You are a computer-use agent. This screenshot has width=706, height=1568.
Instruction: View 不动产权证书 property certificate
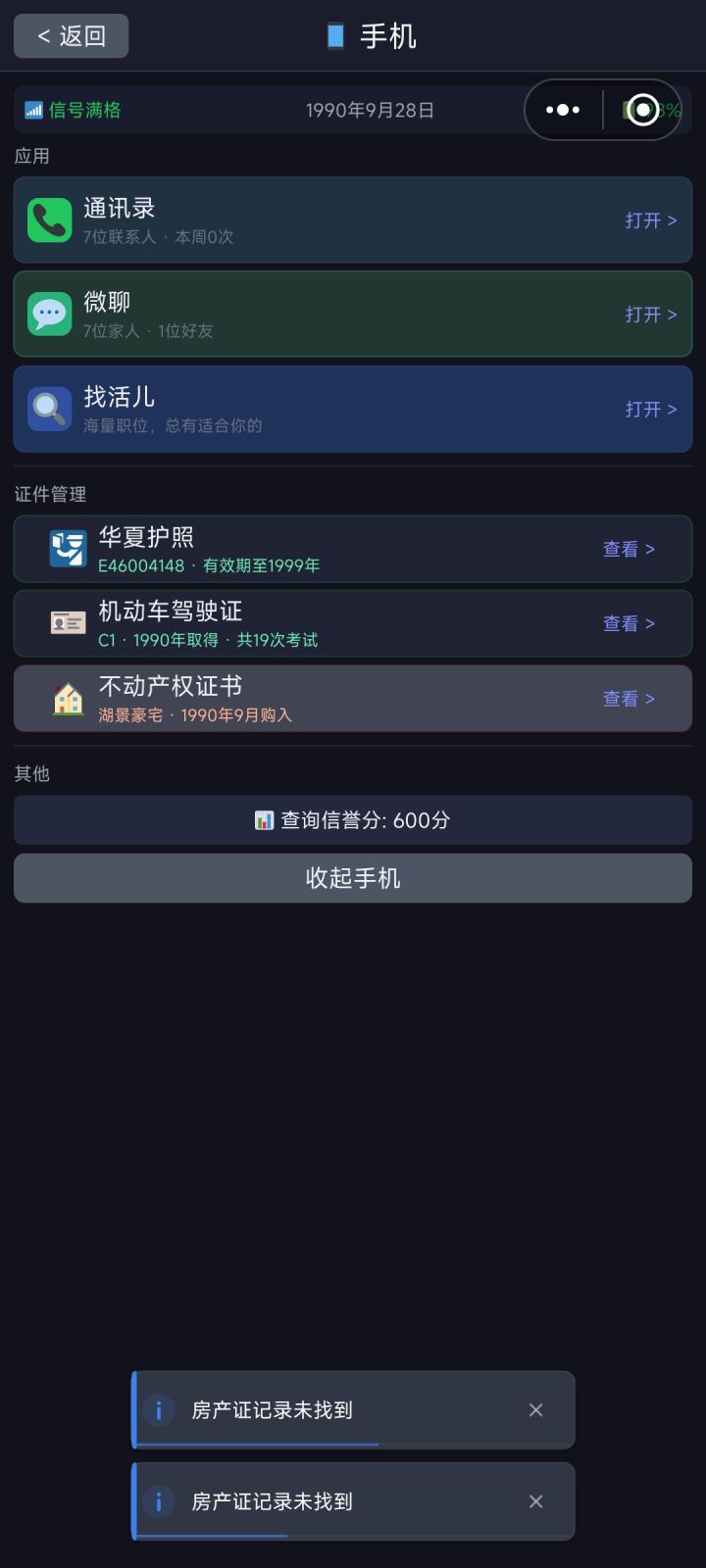tap(629, 698)
